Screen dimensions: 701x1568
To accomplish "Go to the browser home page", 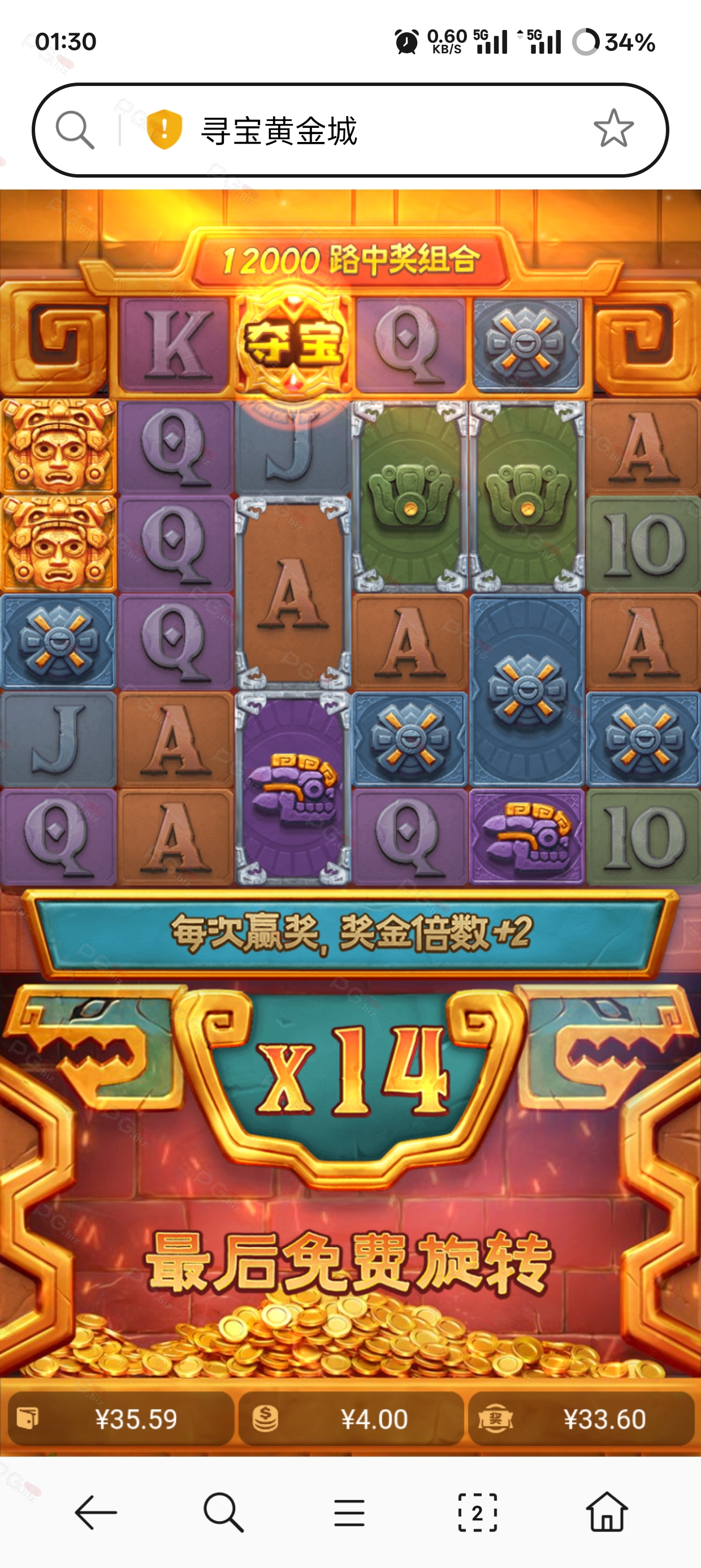I will coord(607,1511).
